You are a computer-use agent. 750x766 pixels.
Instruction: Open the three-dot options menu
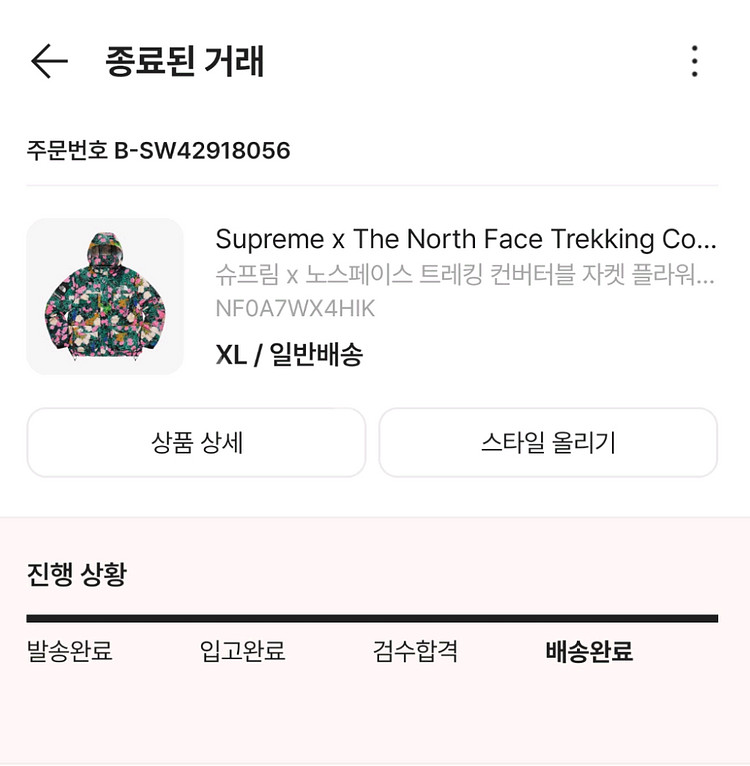pos(695,60)
